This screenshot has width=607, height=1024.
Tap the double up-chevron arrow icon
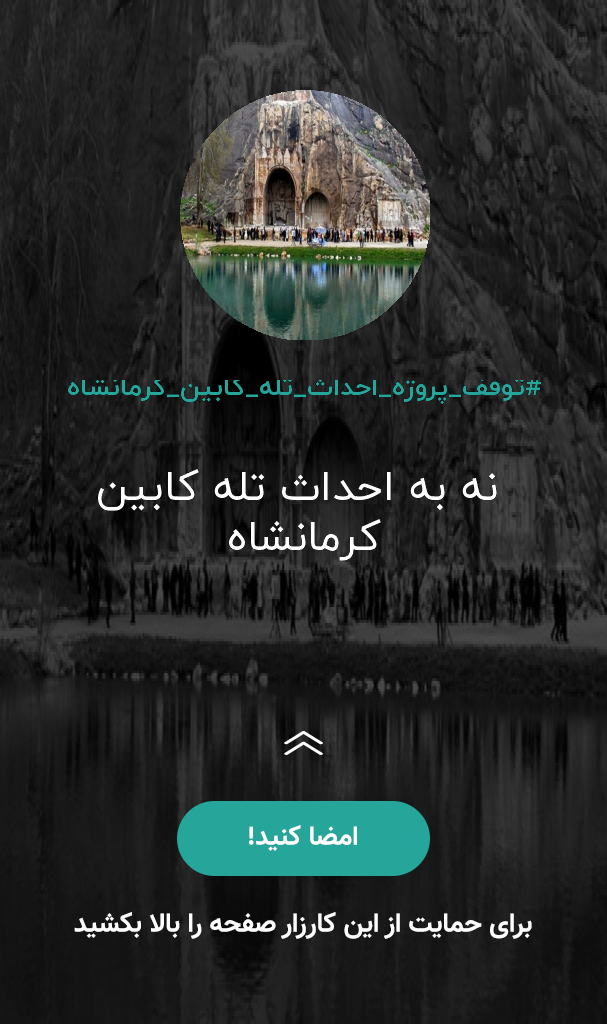[304, 744]
